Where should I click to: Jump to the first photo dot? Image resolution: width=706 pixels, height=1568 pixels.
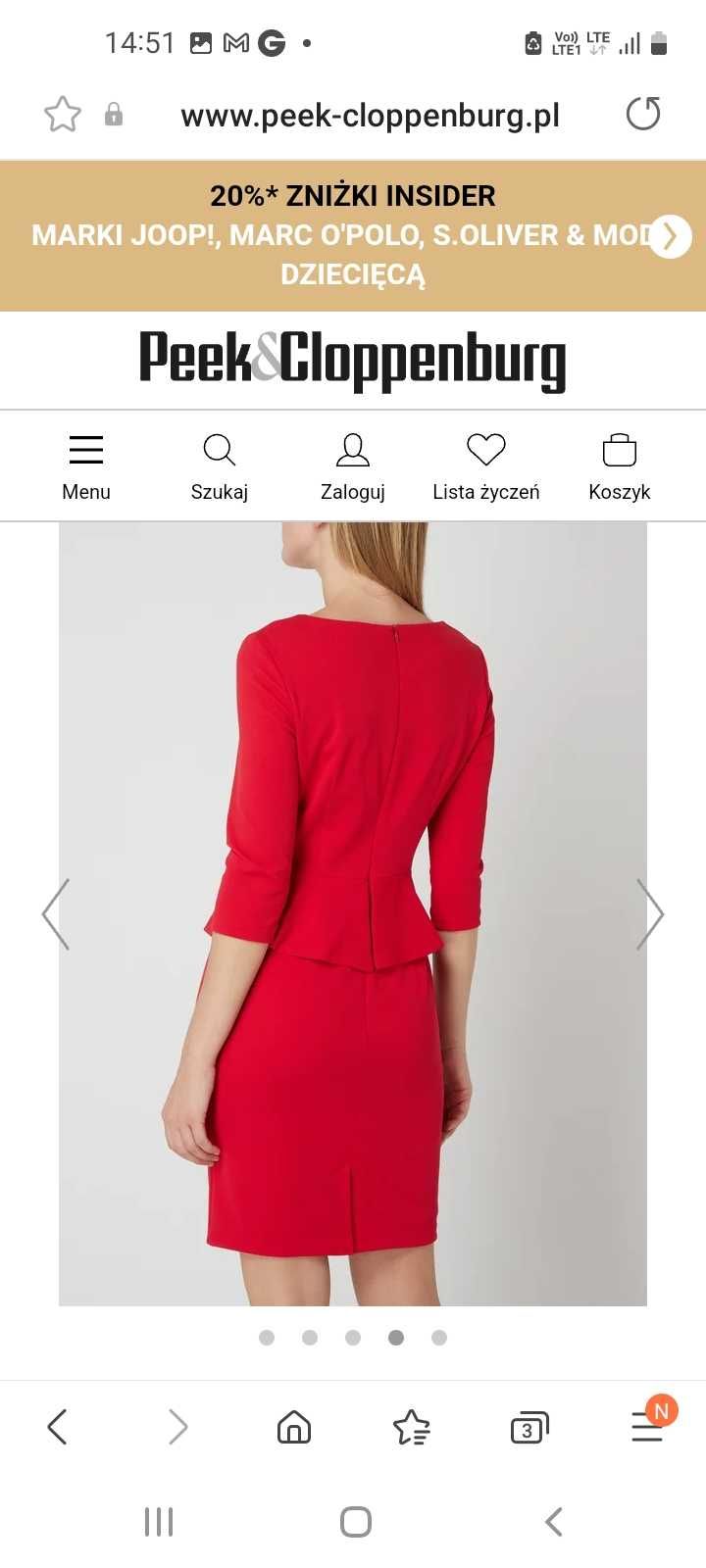pos(267,1338)
